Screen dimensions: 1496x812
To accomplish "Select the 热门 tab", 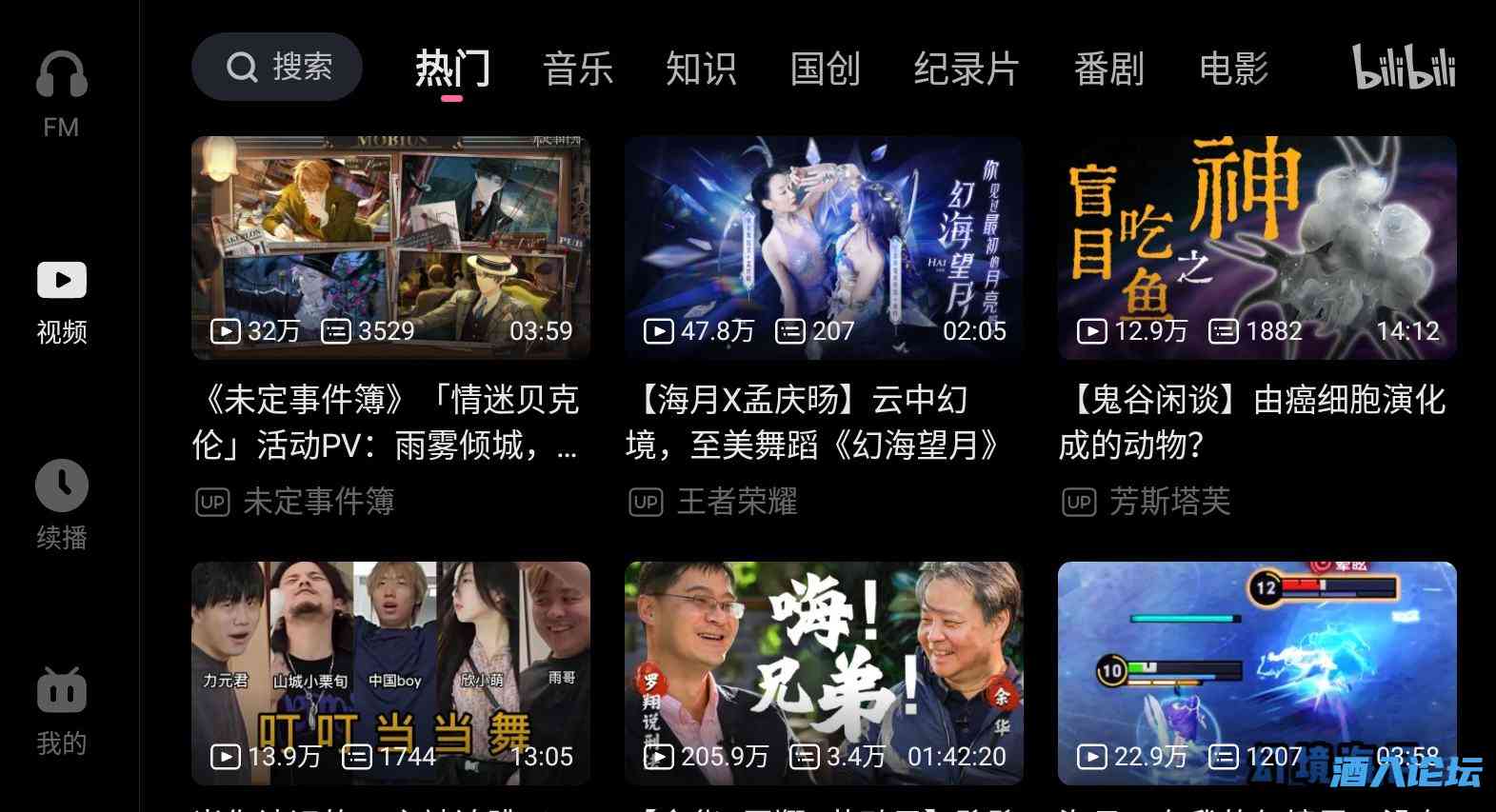I will pyautogui.click(x=452, y=69).
